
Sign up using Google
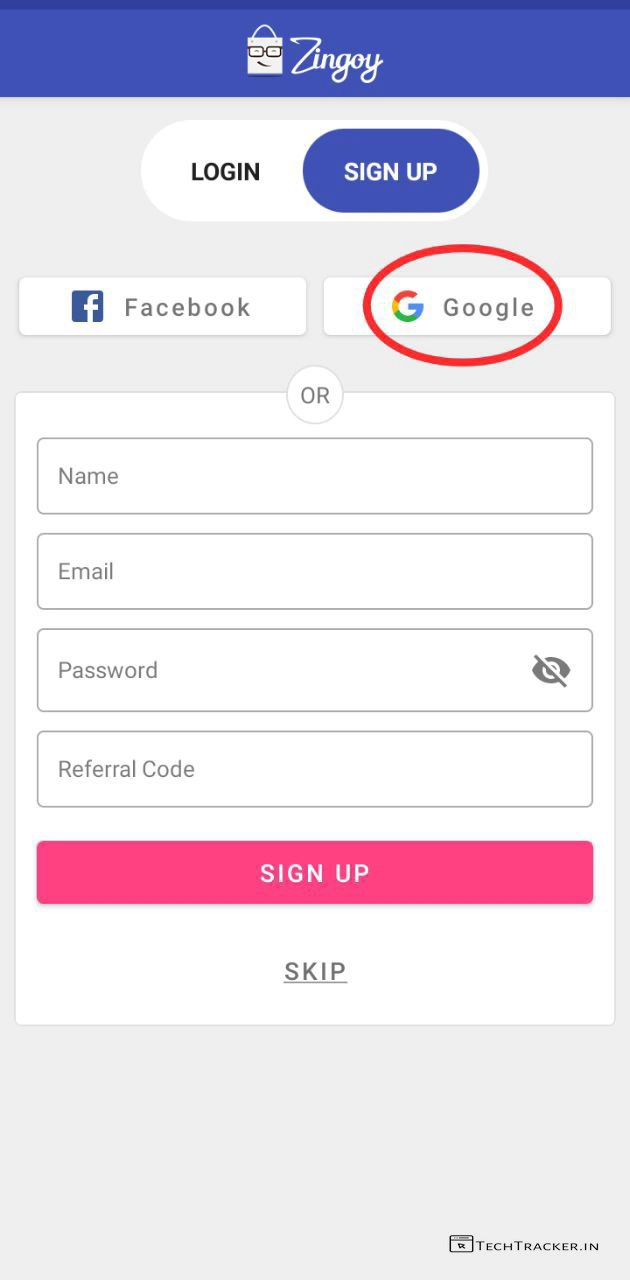(x=466, y=307)
